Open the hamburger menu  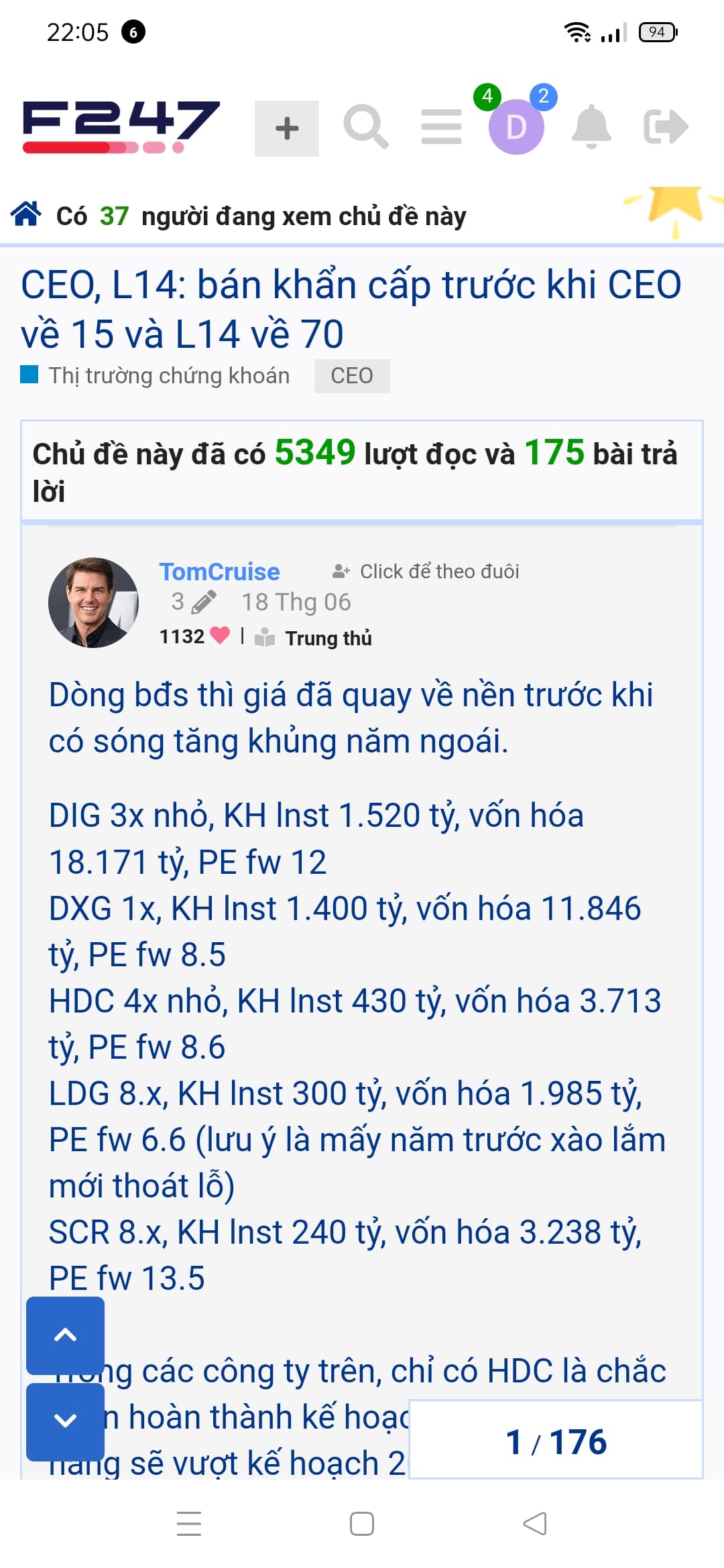(441, 127)
